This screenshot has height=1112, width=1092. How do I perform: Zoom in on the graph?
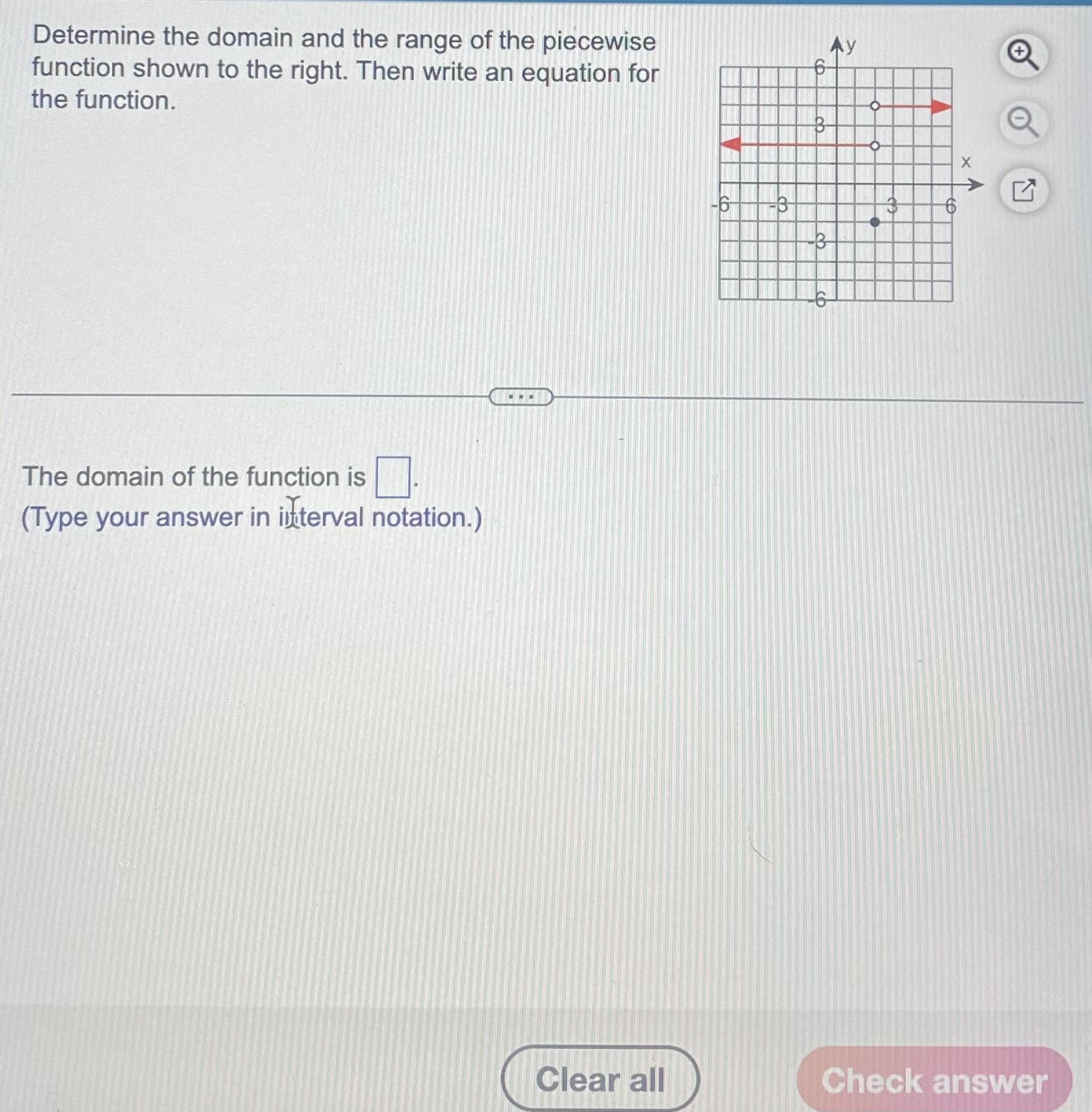pos(1023,55)
